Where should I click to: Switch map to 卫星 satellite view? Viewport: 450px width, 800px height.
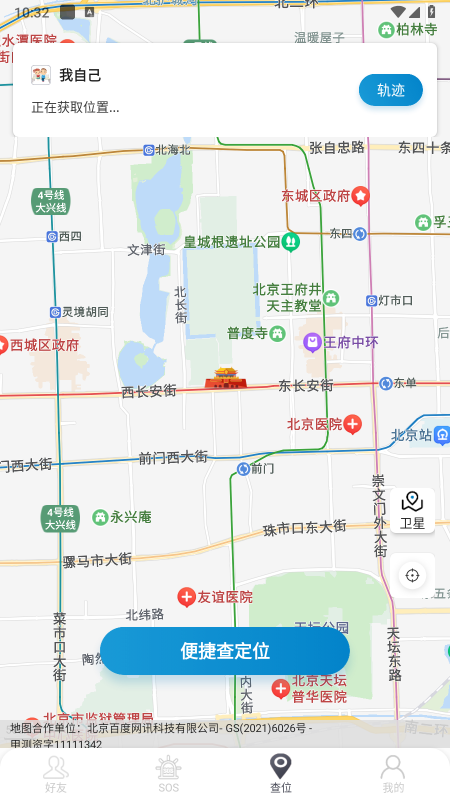tap(412, 511)
